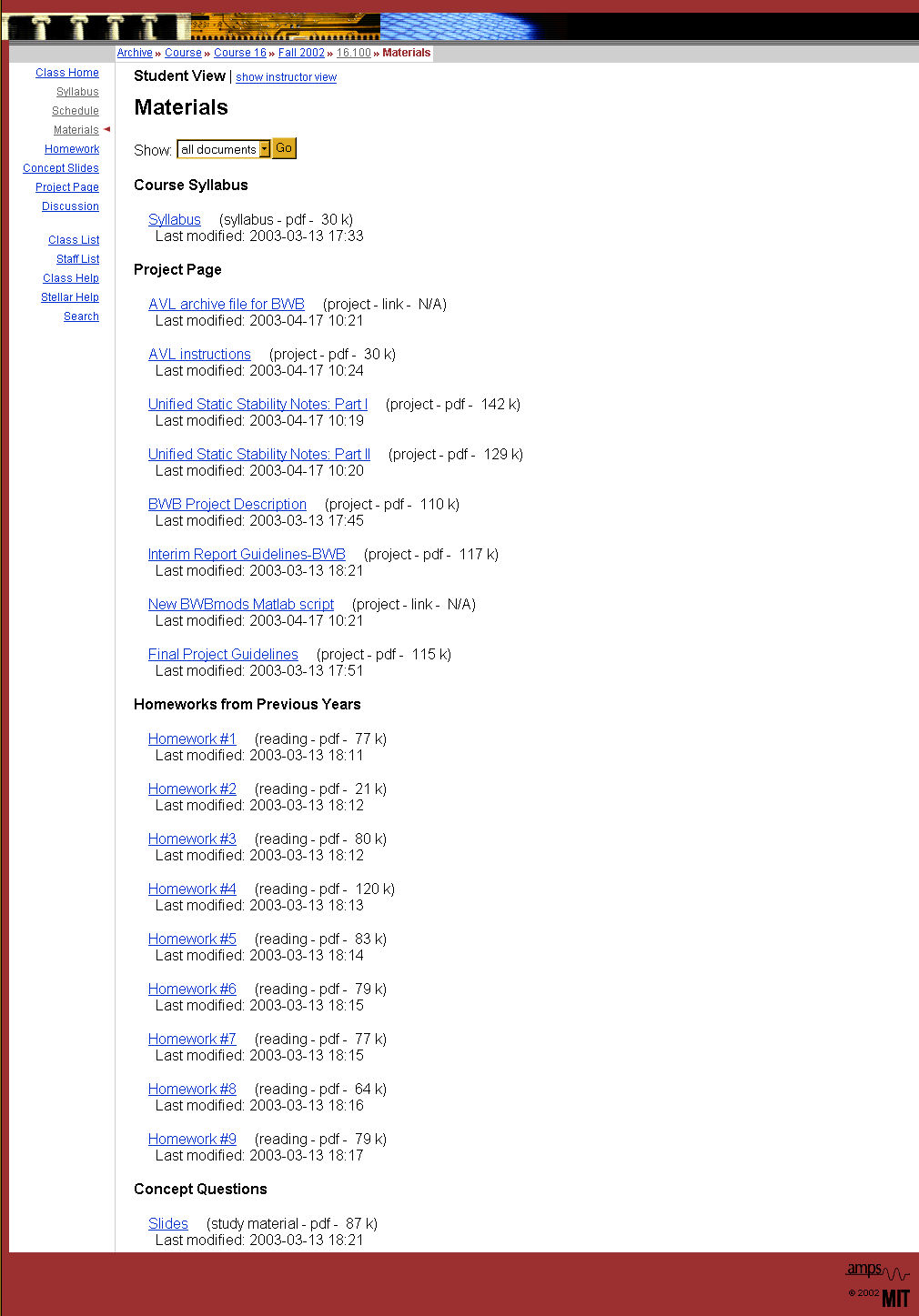The image size is (919, 1316).
Task: Open Stellar Help link
Action: coord(69,297)
